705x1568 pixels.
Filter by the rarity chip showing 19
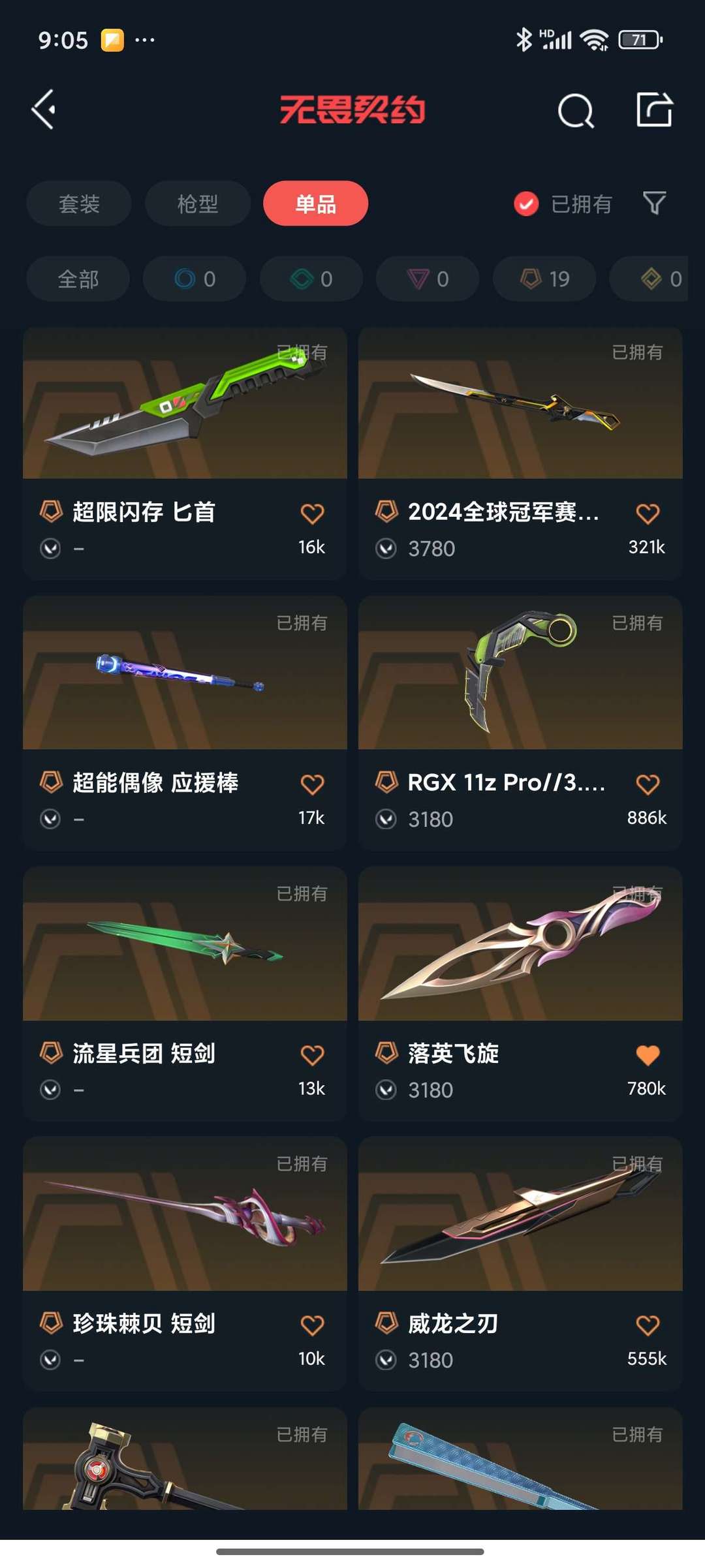[x=544, y=279]
